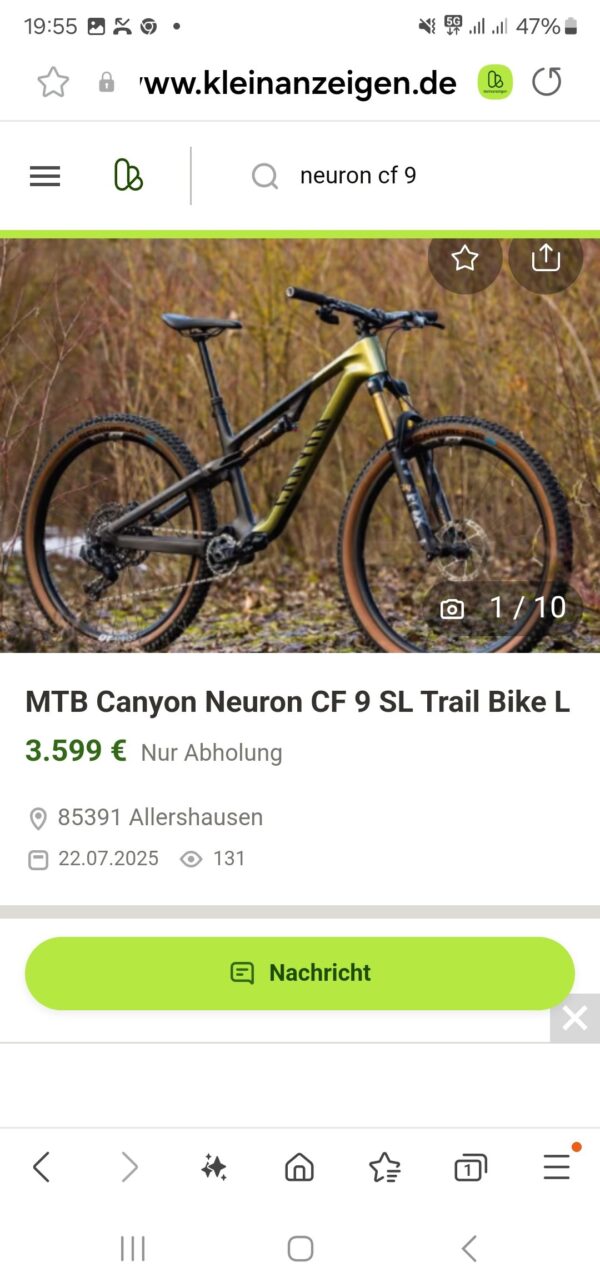Open the browser bookmarks list
This screenshot has height=1287, width=600.
(384, 1166)
